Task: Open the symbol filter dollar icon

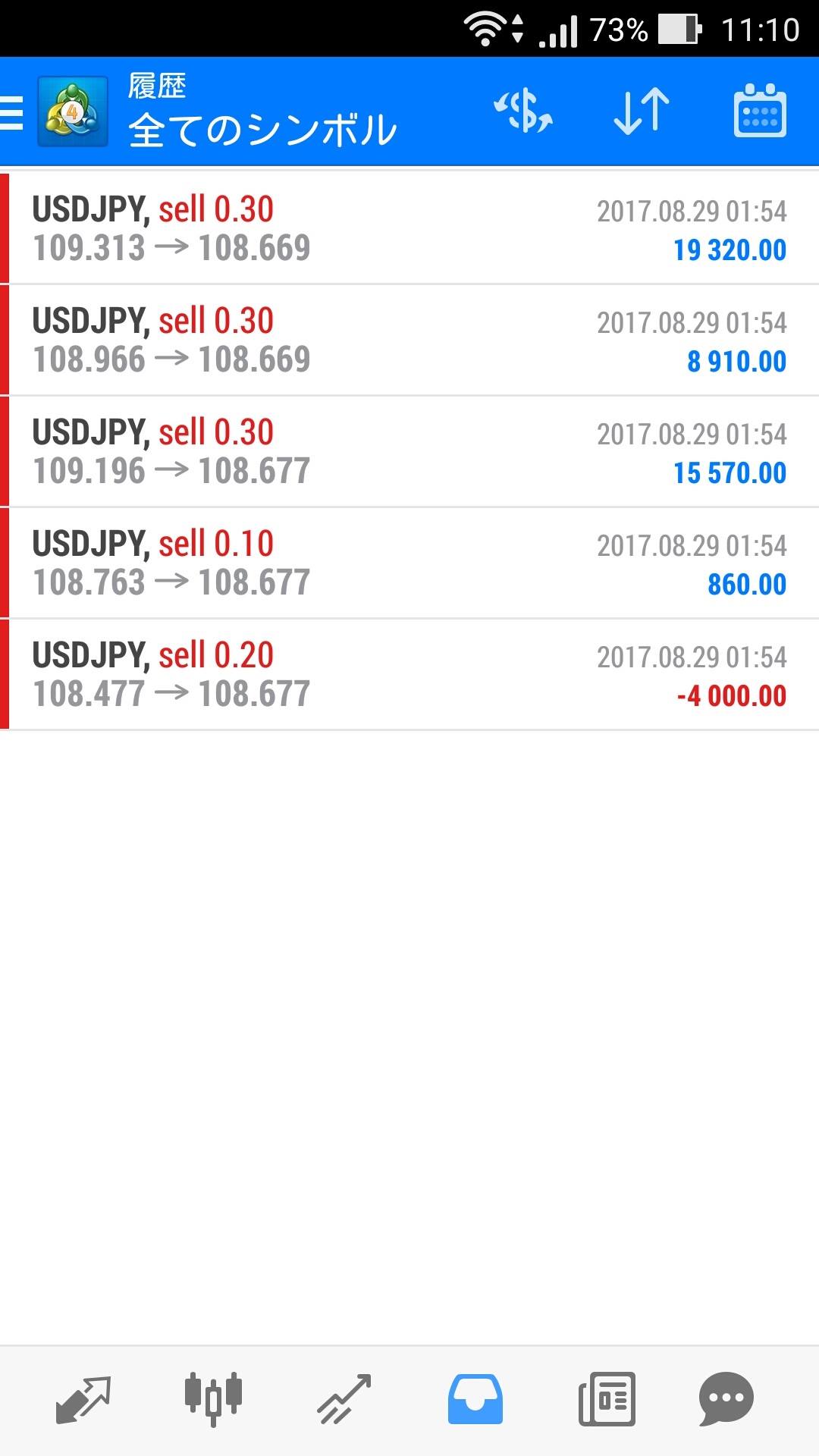Action: (523, 111)
